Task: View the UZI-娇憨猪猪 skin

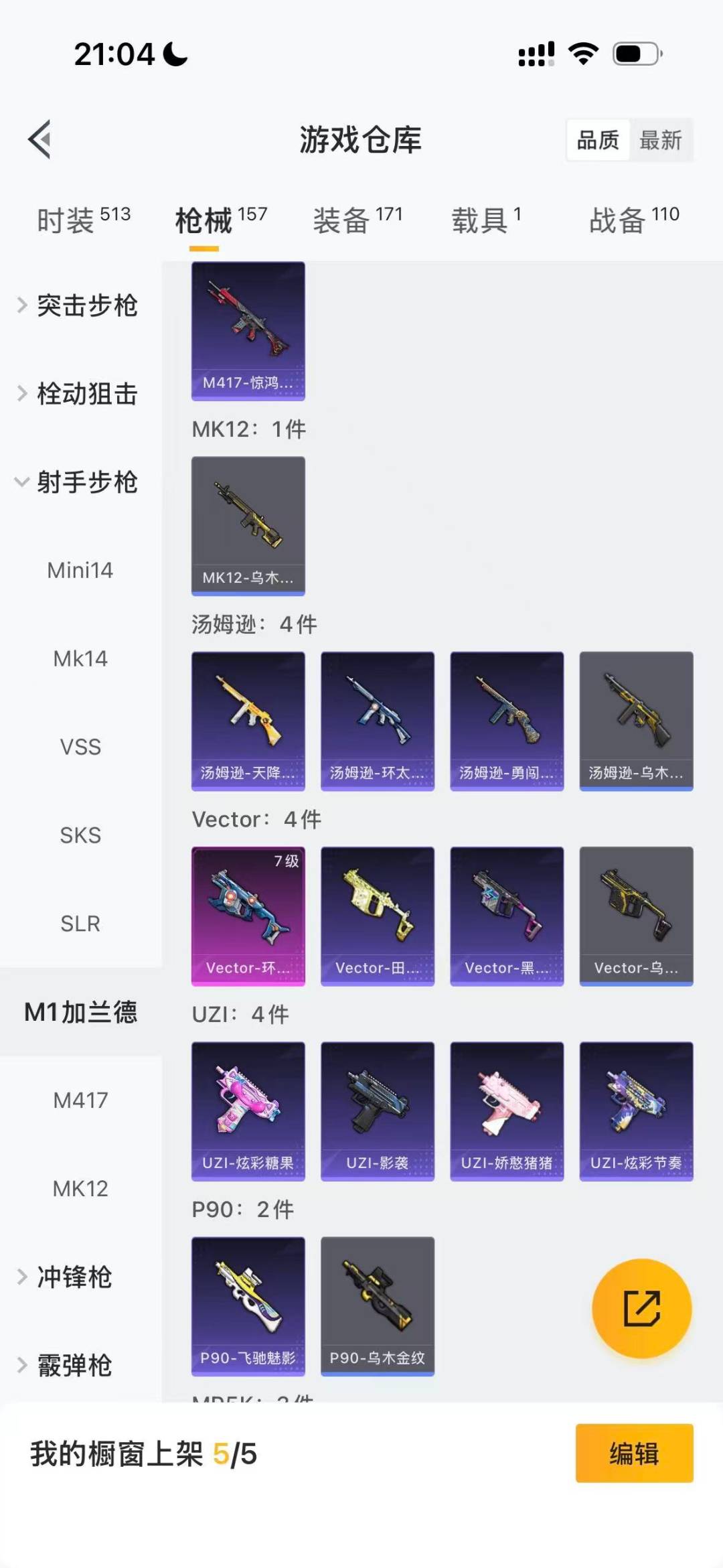Action: (x=507, y=1111)
